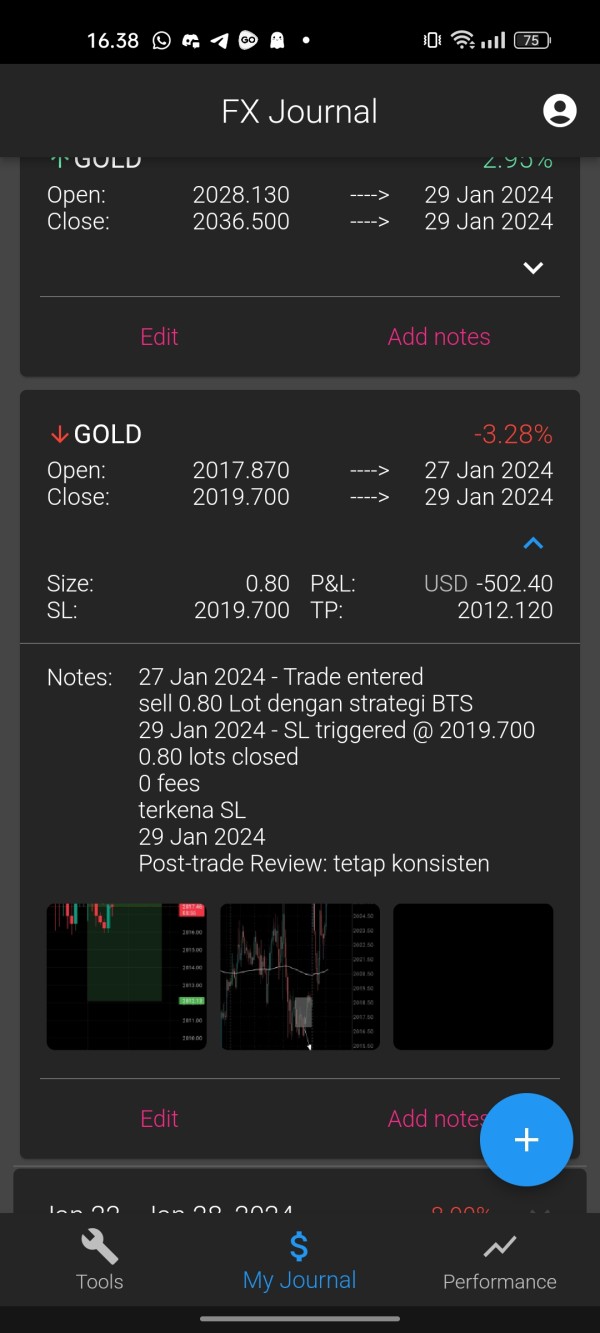Image resolution: width=600 pixels, height=1333 pixels.
Task: Edit the GOLD trade opened at 2017.870
Action: [159, 1119]
